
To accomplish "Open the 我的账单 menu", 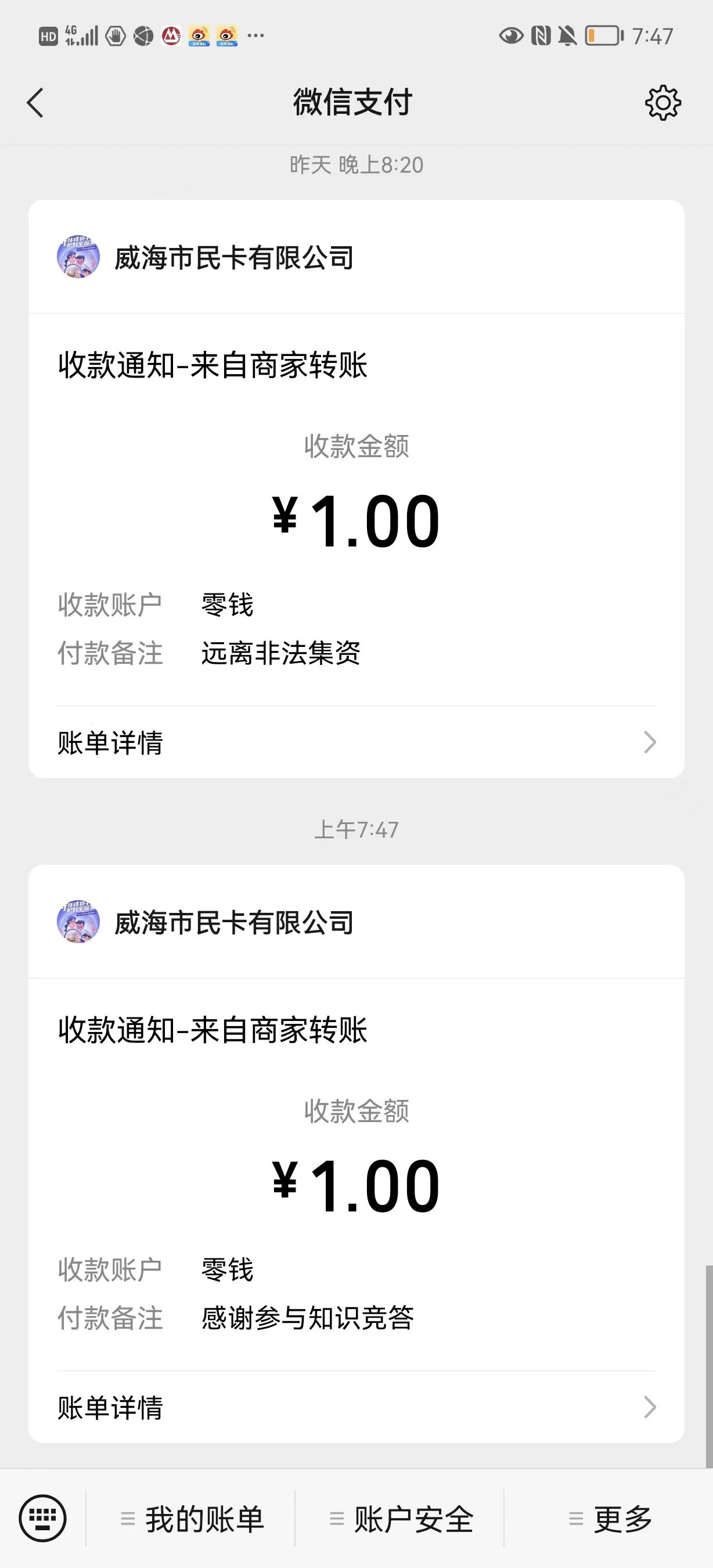I will click(192, 1519).
